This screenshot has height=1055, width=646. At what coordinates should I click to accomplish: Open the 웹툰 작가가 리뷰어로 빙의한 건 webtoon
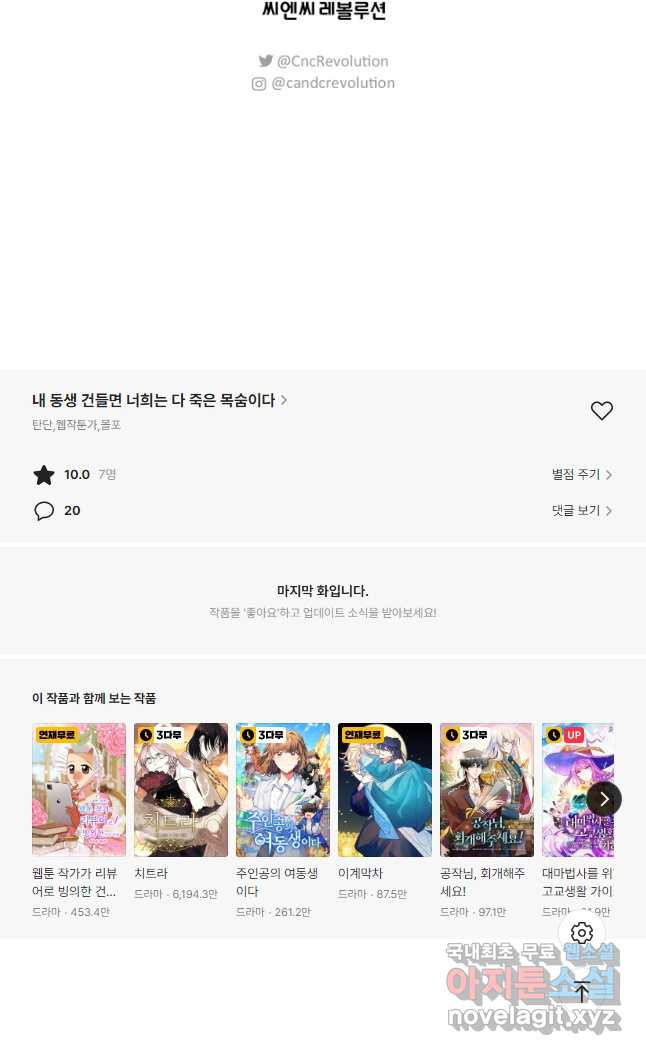(x=79, y=790)
